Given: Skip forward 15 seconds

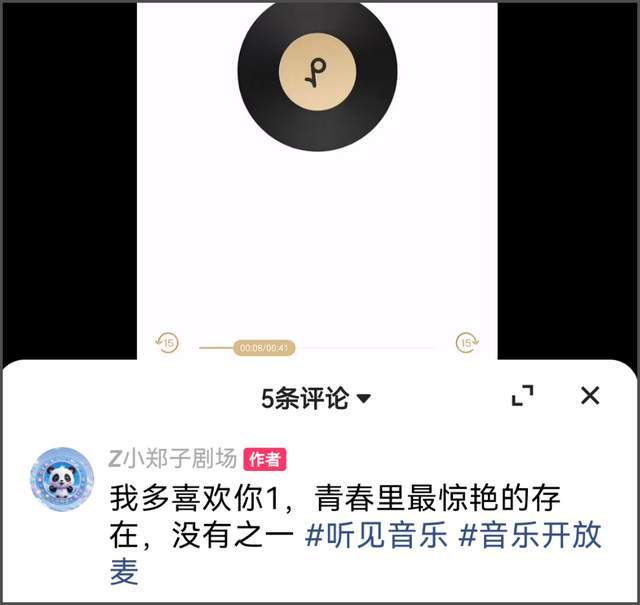Looking at the screenshot, I should [x=466, y=343].
